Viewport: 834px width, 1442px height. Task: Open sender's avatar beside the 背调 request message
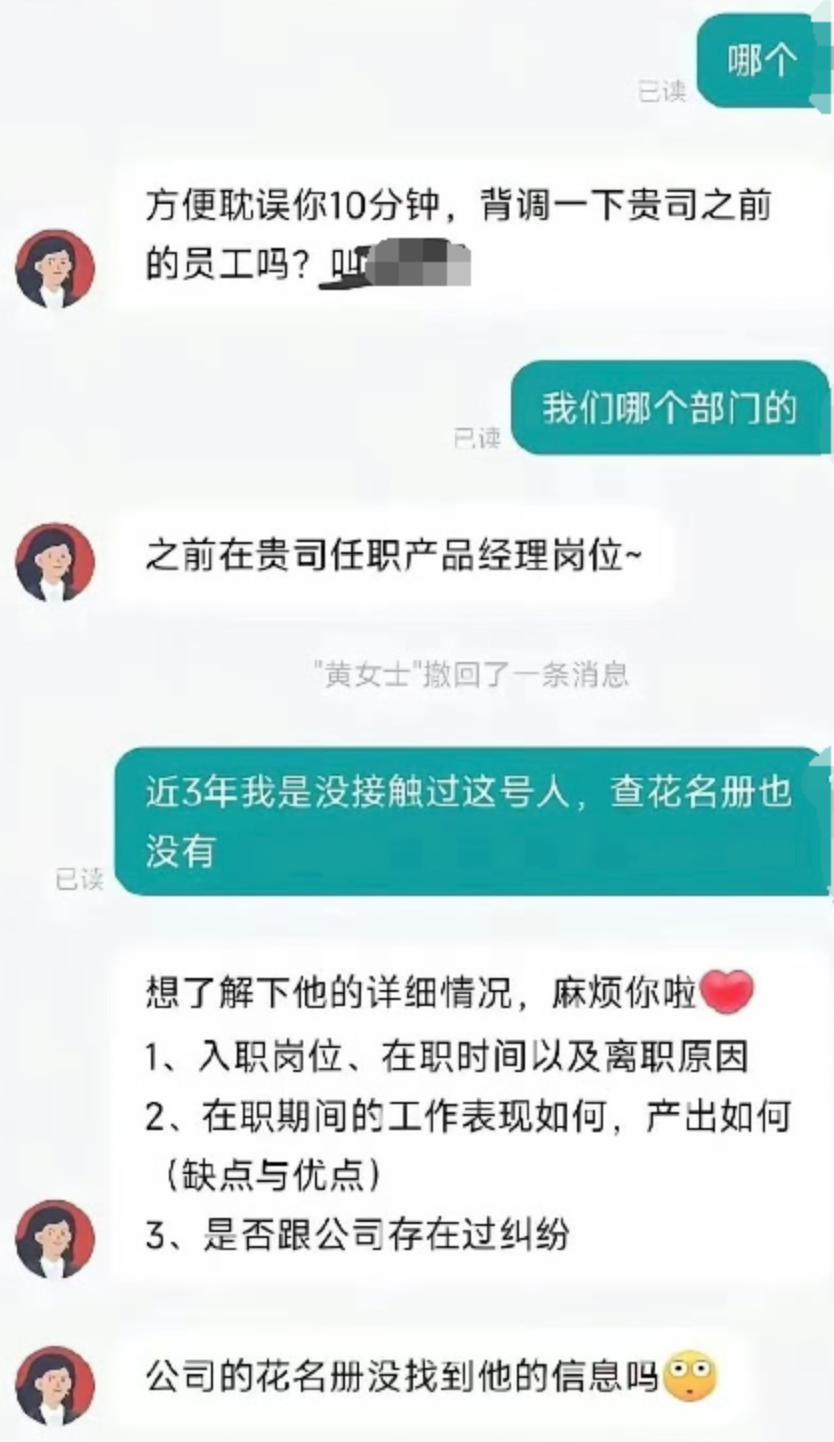point(55,269)
